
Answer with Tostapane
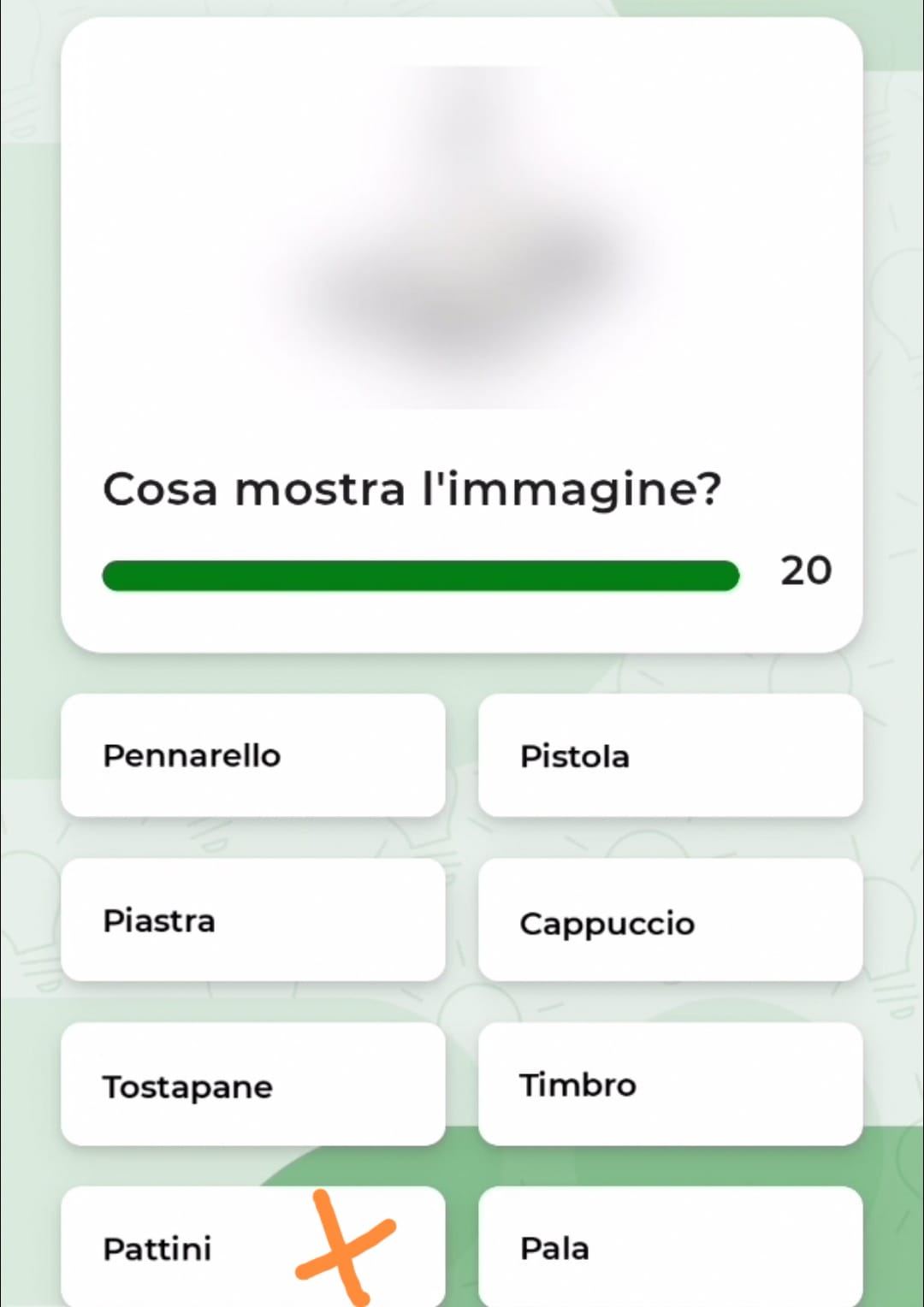[x=252, y=1084]
